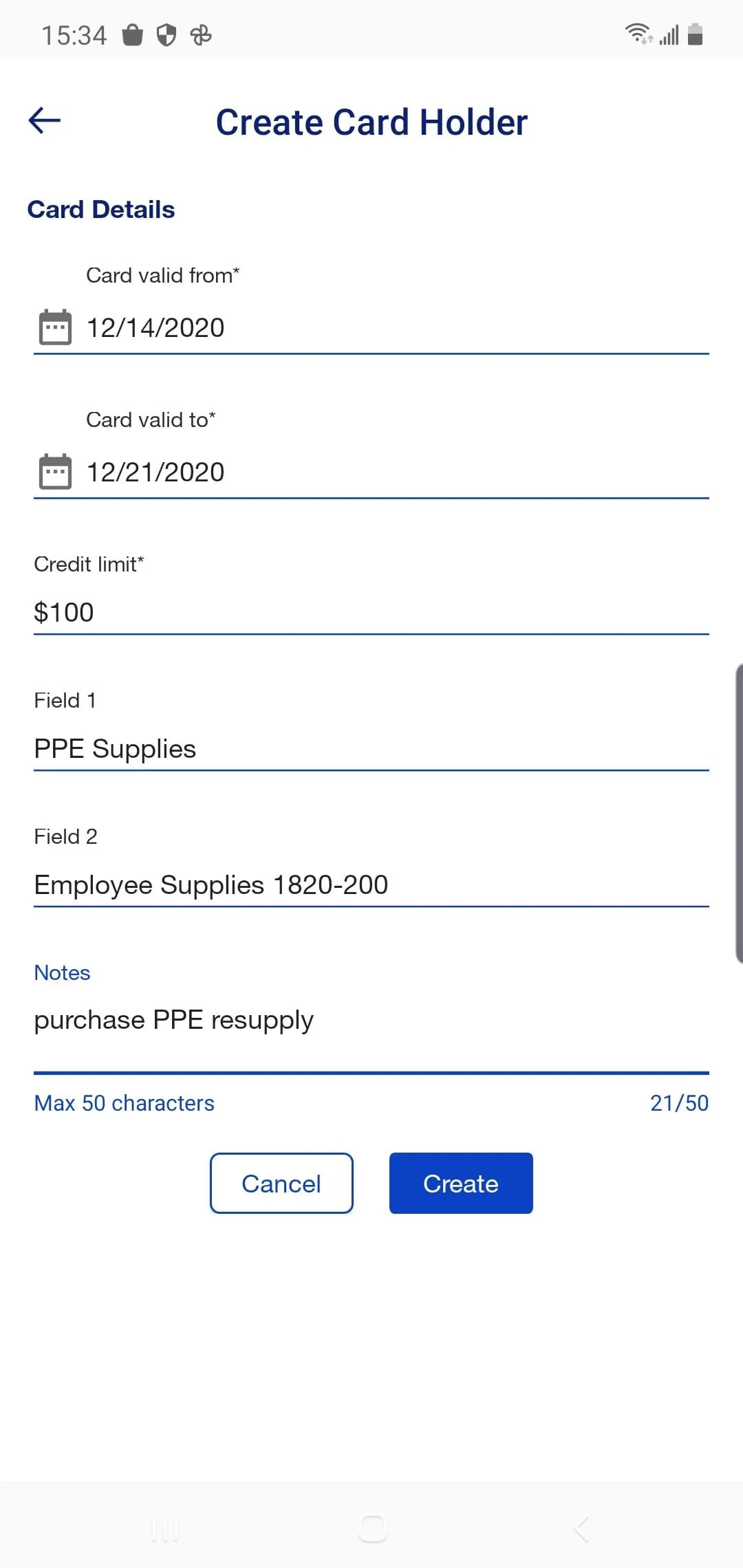The height and width of the screenshot is (1568, 743).
Task: Edit Field 2 Employee Supplies text
Action: pos(370,885)
